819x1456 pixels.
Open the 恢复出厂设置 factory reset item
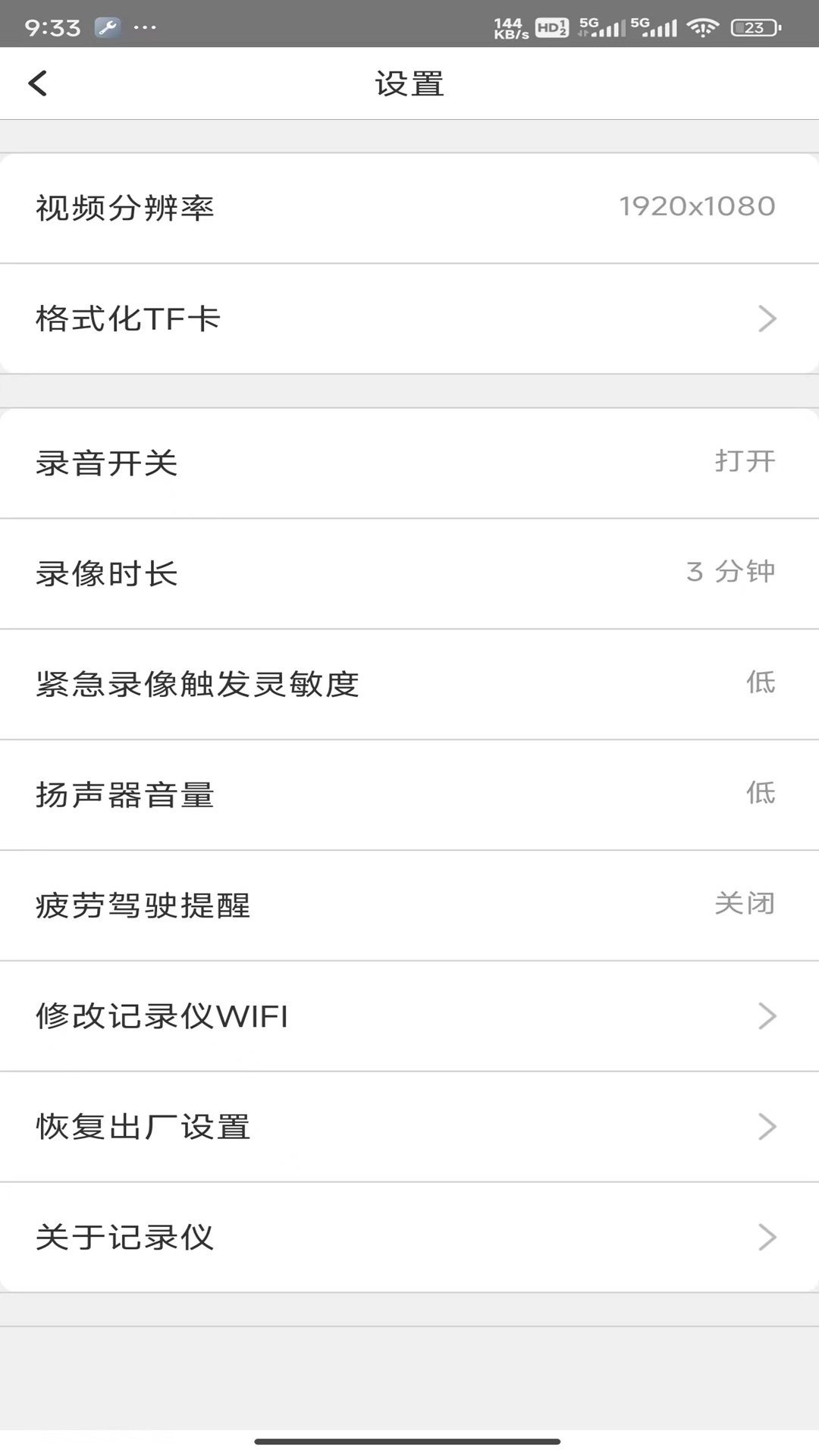409,1127
